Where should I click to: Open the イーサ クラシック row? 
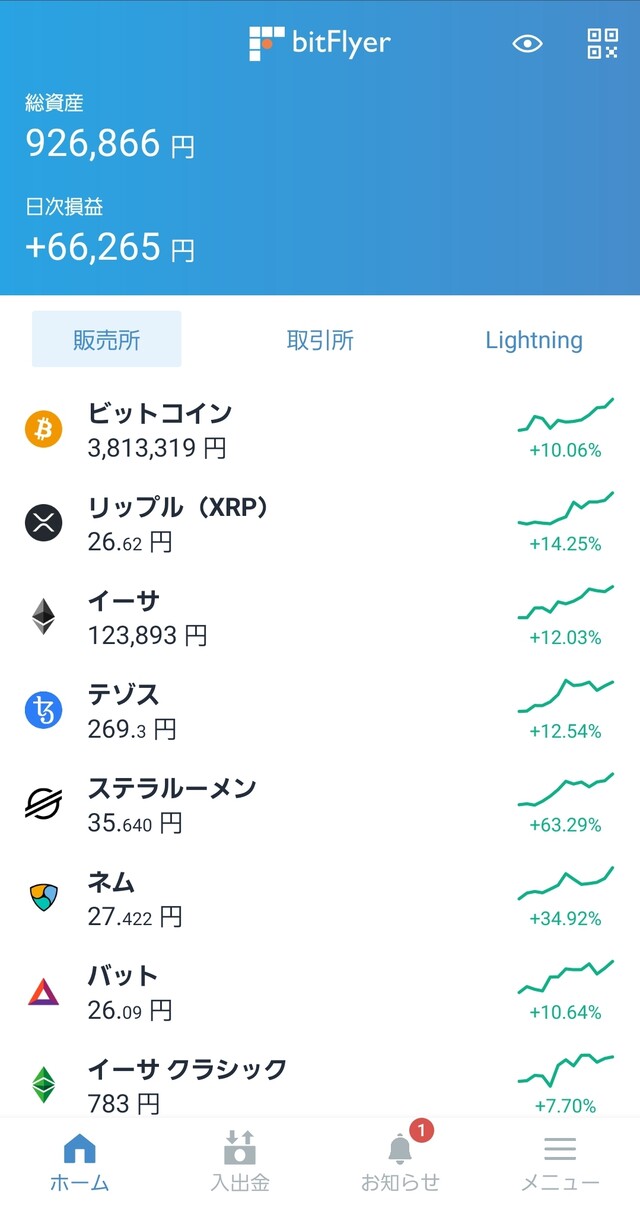click(320, 1084)
